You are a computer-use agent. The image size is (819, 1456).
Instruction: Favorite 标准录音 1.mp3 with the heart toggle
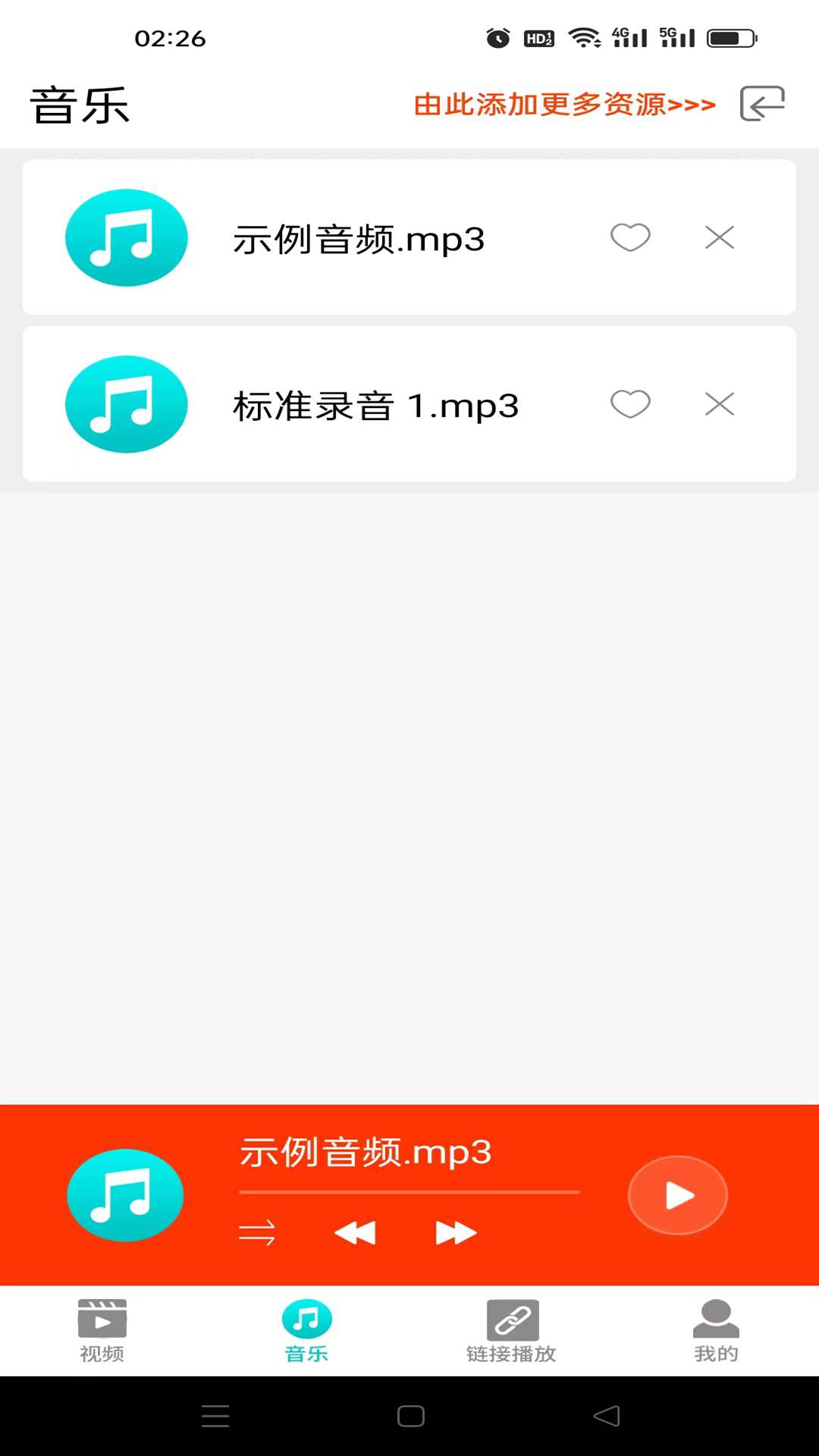coord(630,405)
